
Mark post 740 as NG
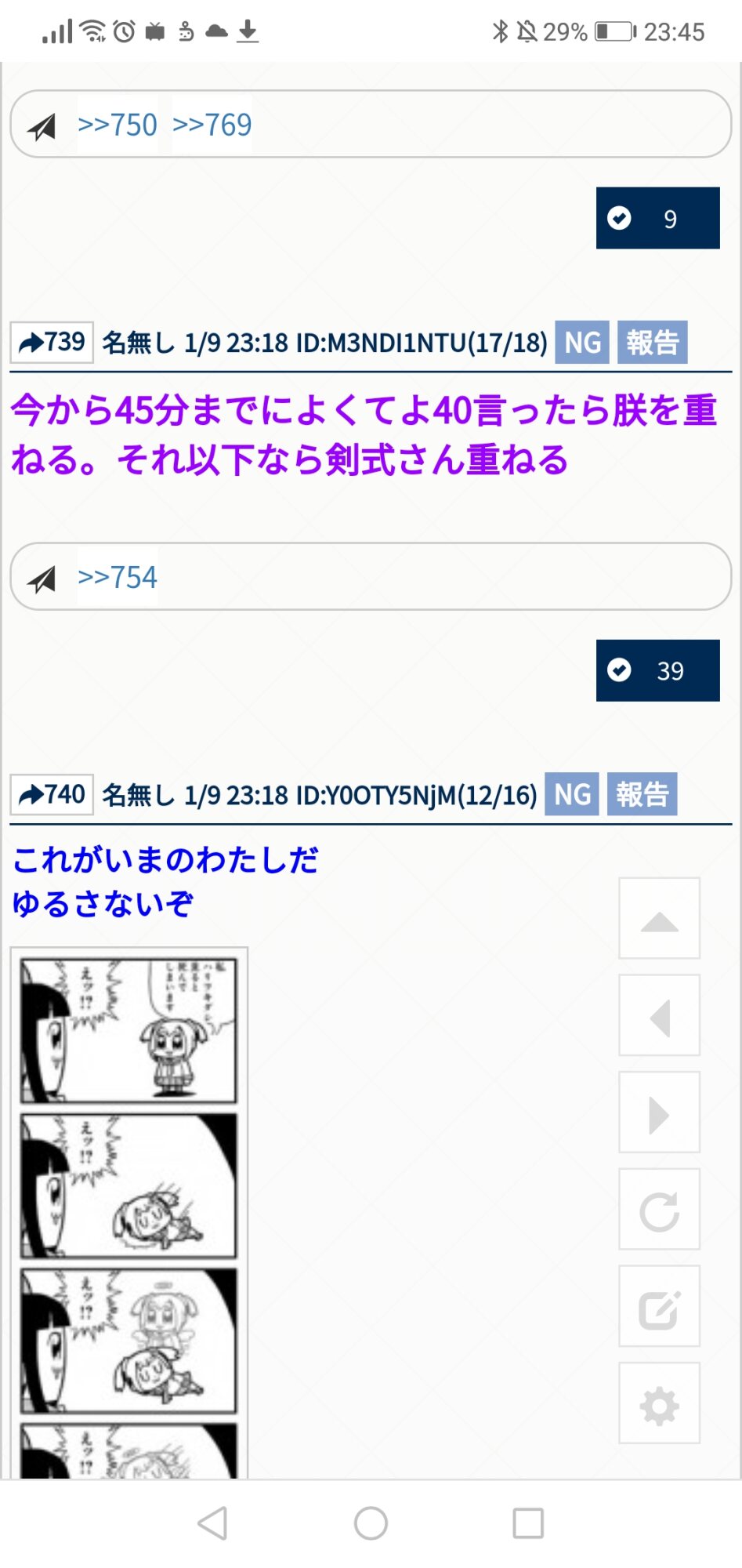pos(572,795)
